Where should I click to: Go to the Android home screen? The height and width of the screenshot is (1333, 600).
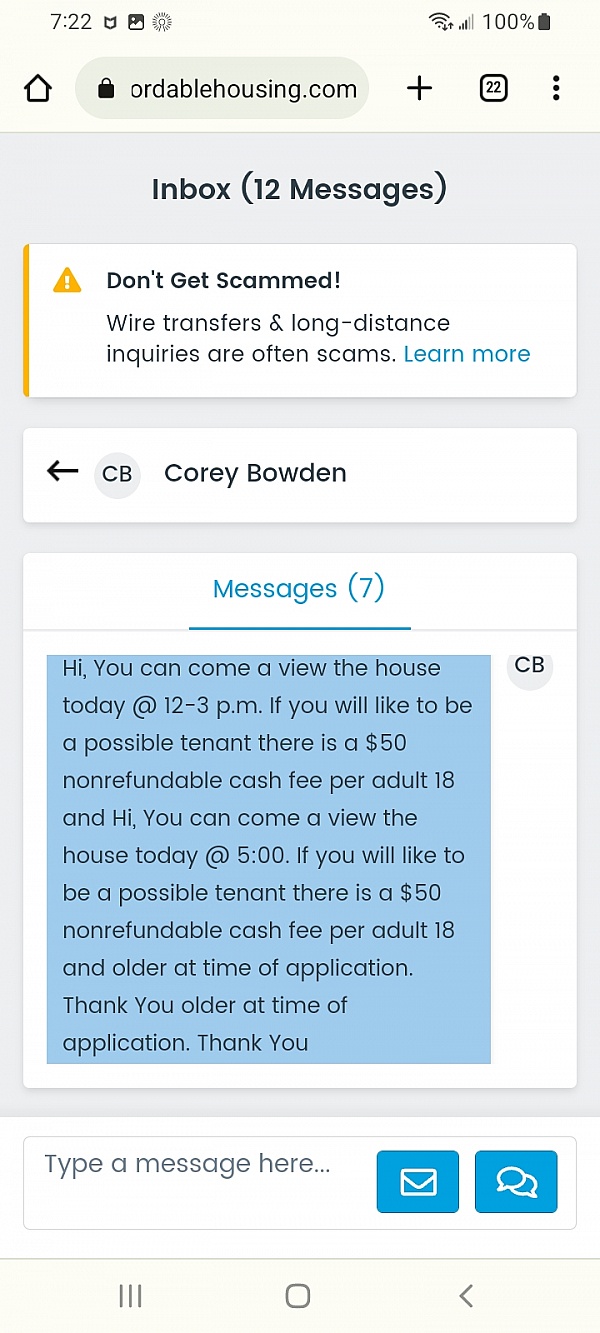[x=298, y=1296]
